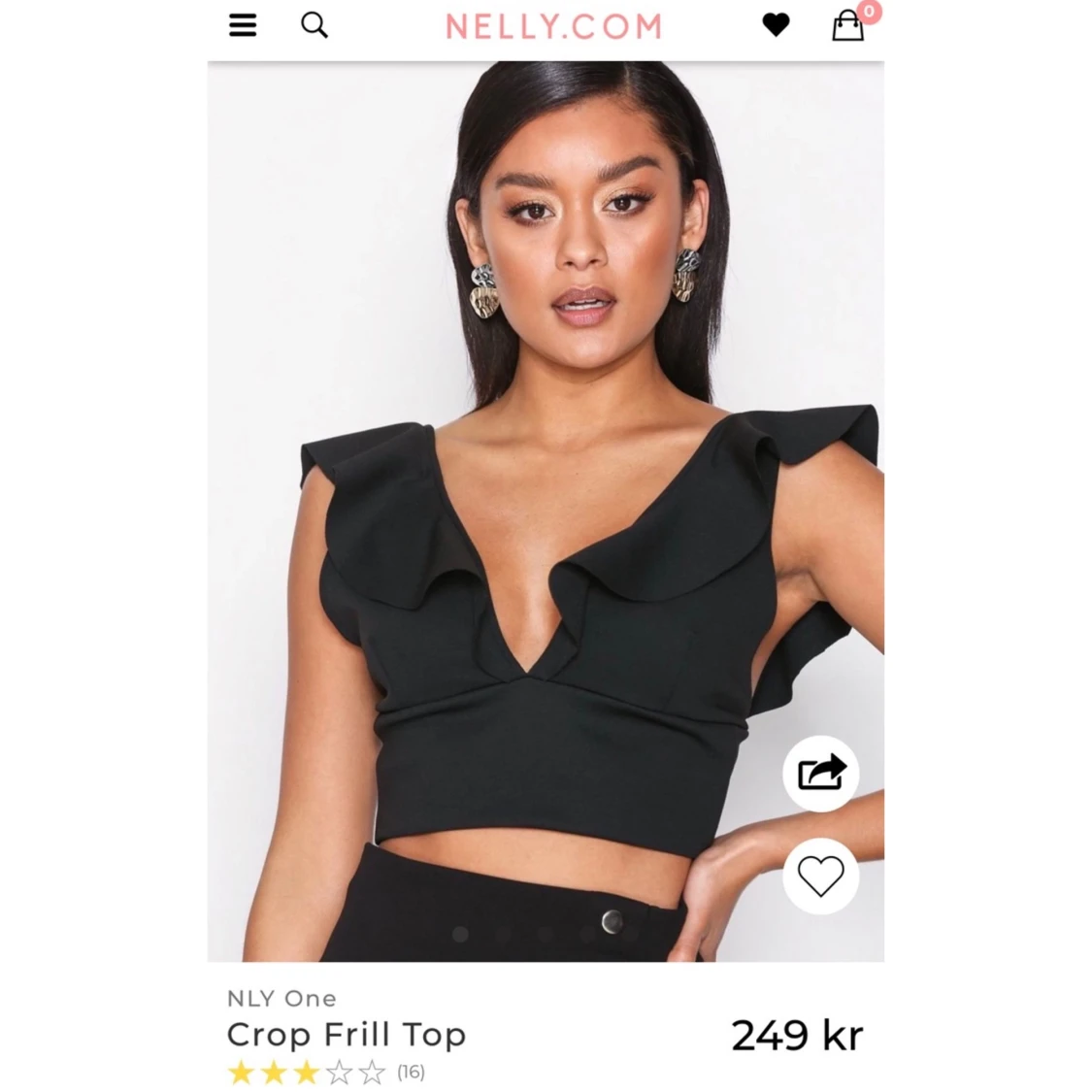Open the Crop Frill Top product photo
The height and width of the screenshot is (1092, 1092).
click(x=546, y=485)
